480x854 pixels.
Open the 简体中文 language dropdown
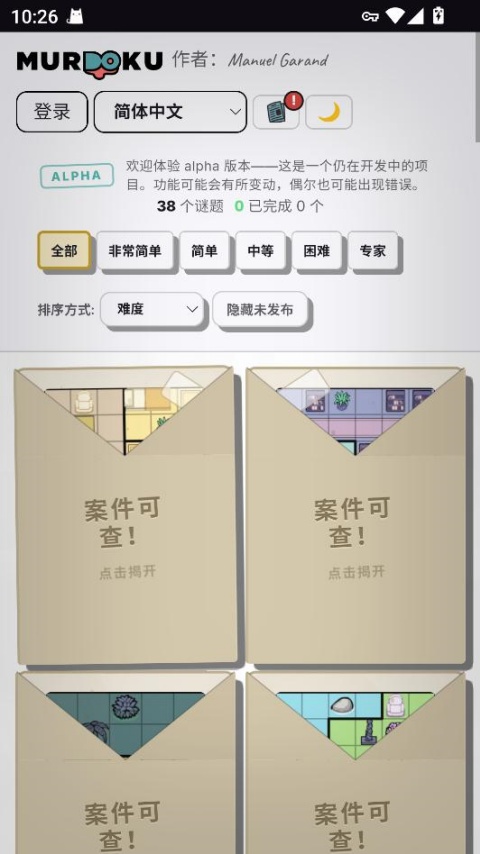pos(170,112)
